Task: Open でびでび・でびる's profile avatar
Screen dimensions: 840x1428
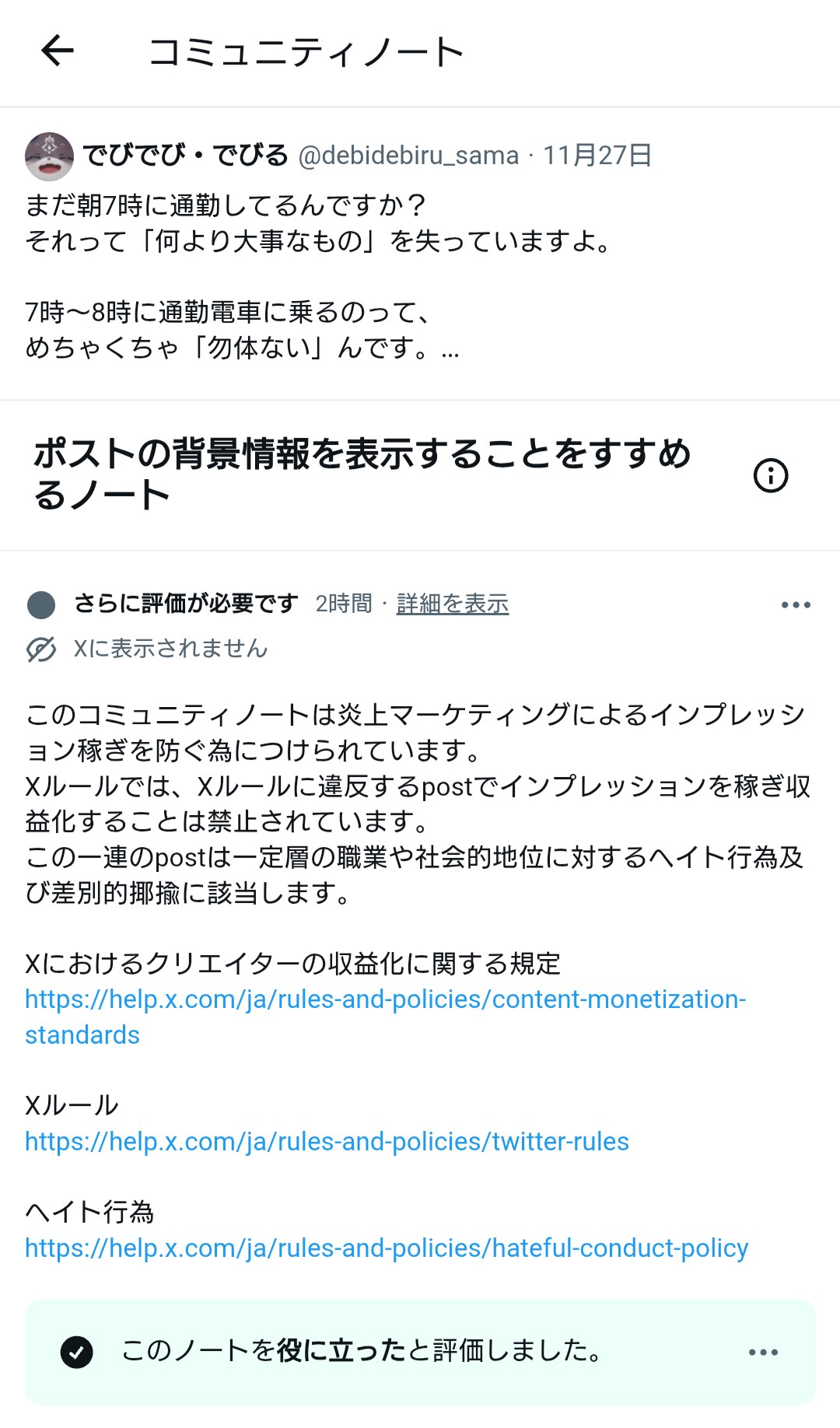Action: pyautogui.click(x=49, y=156)
